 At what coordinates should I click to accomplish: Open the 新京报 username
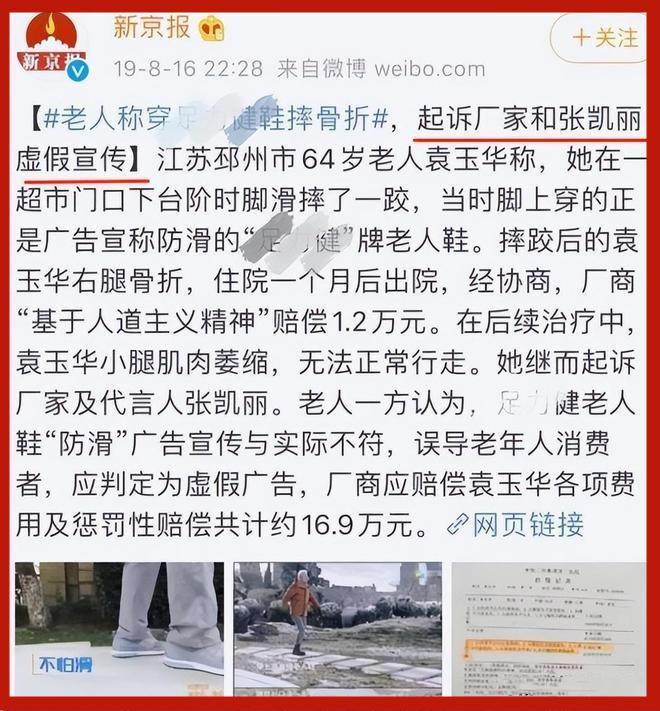[151, 29]
